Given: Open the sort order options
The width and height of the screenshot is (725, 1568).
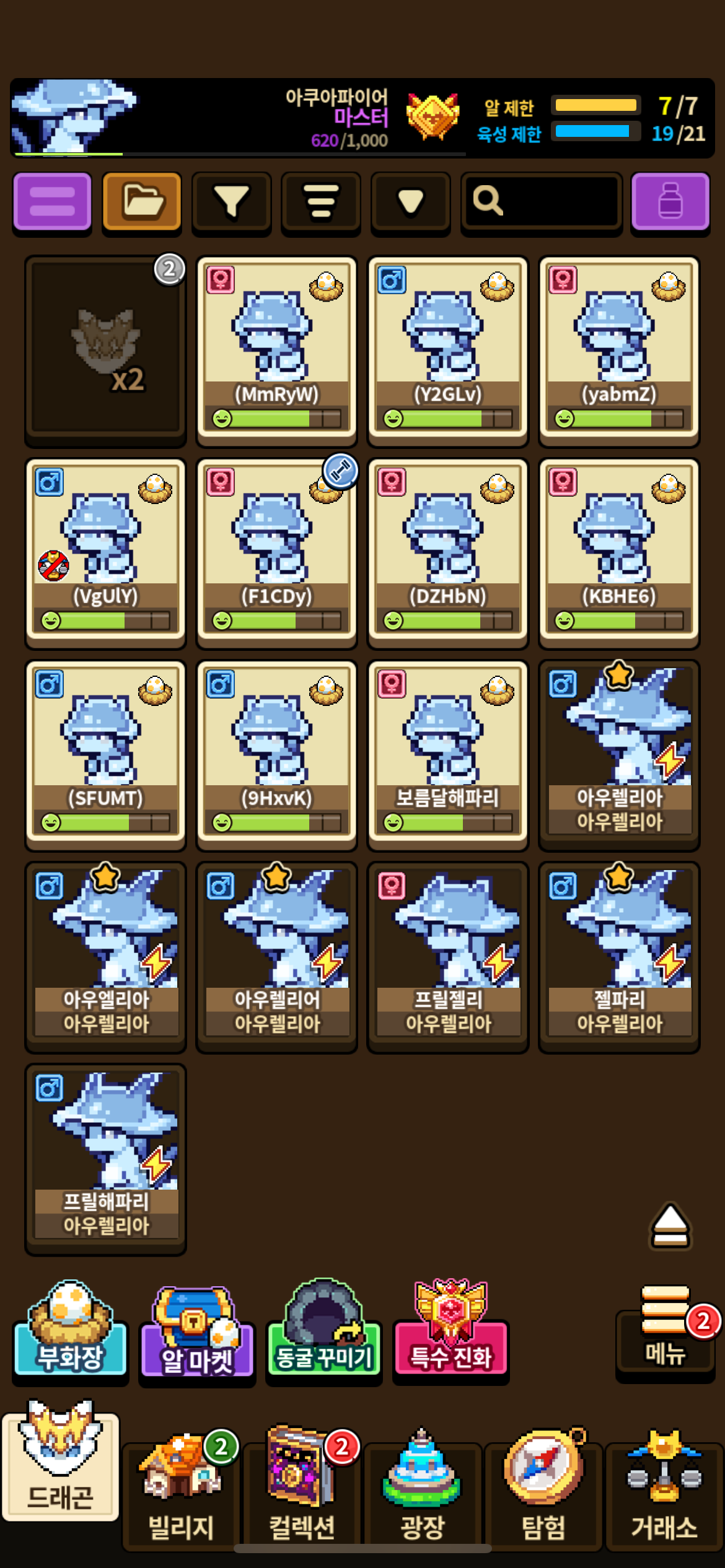Looking at the screenshot, I should click(320, 202).
